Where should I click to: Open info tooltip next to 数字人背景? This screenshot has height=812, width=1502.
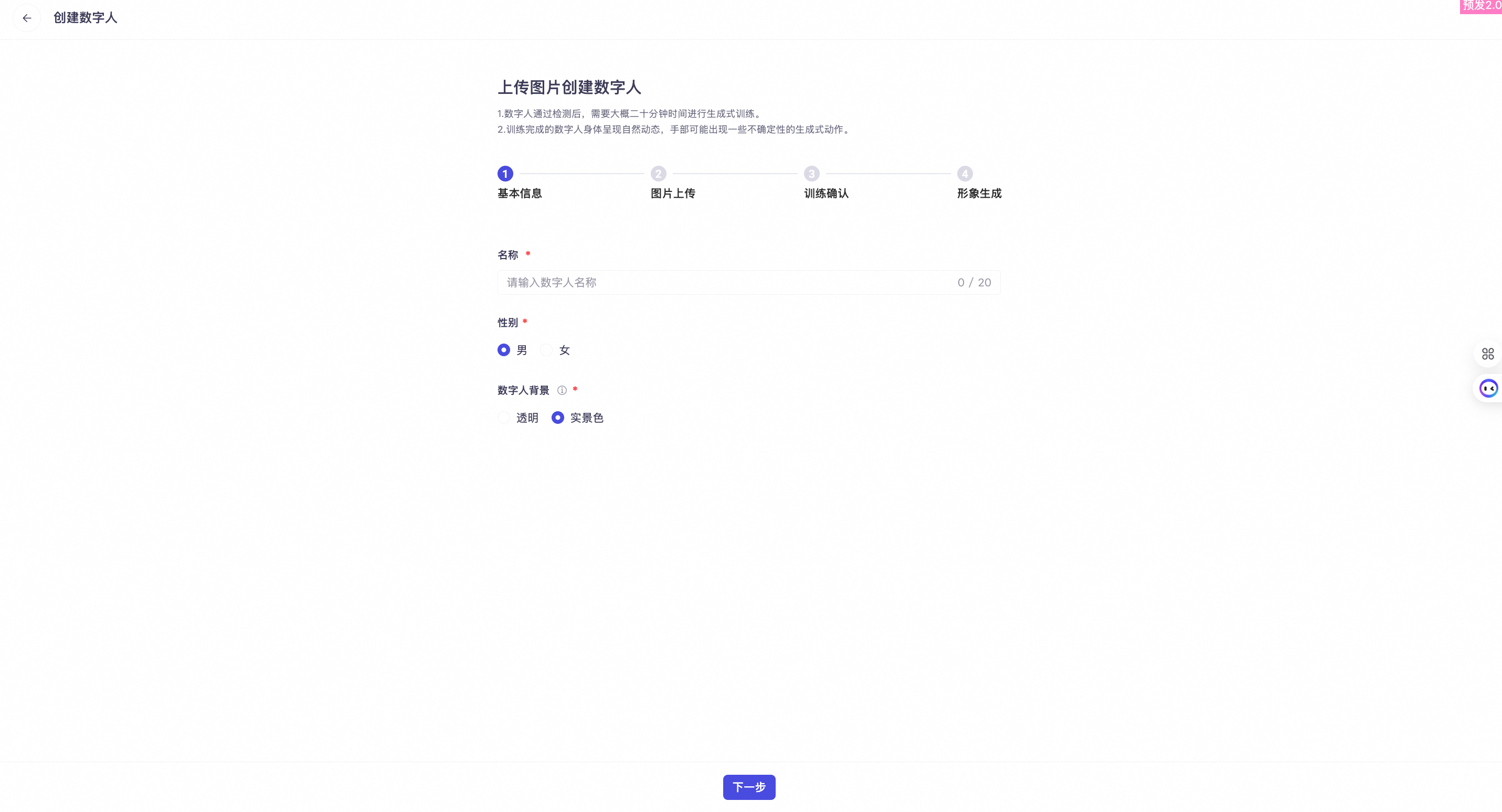(562, 390)
